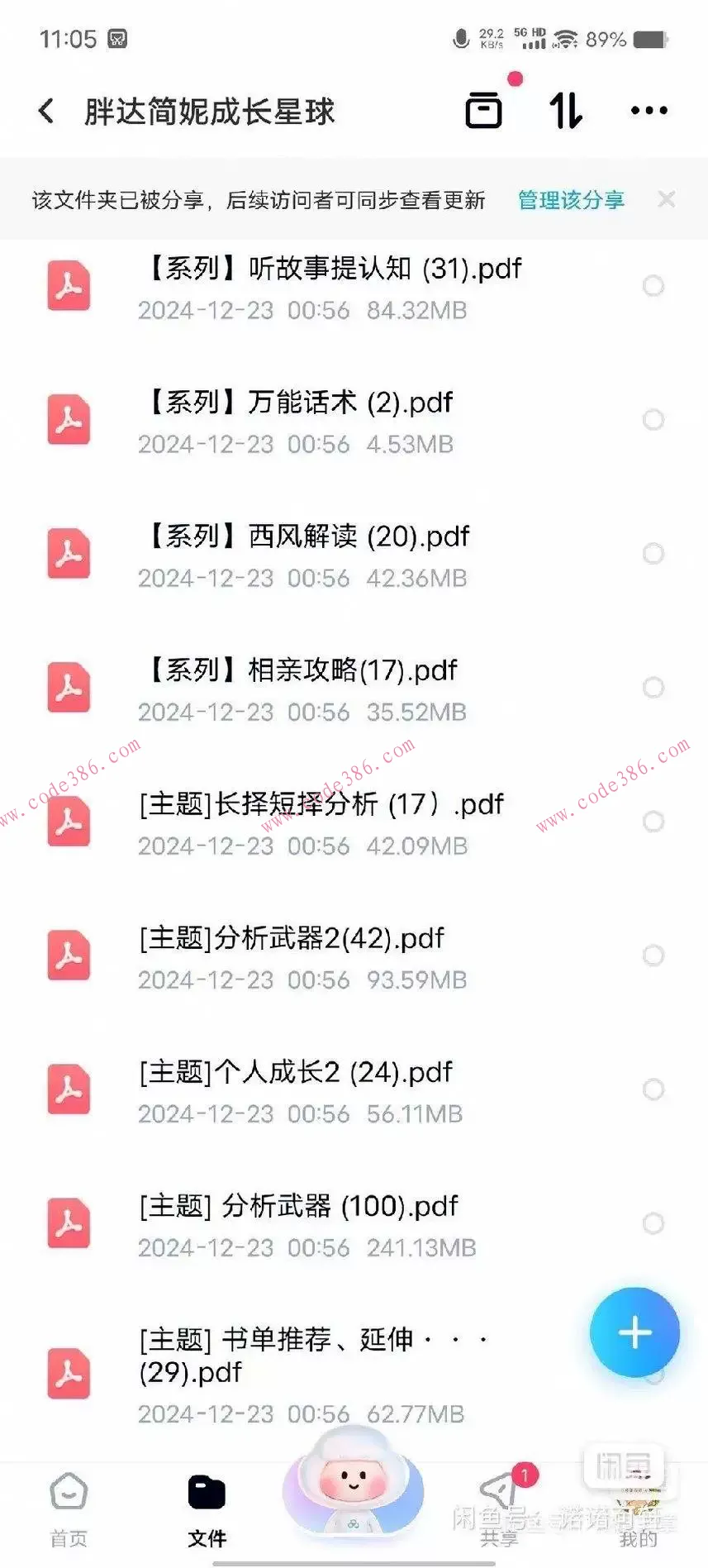The width and height of the screenshot is (708, 1568).
Task: Open [主题] 分析武器 (100).pdf
Action: (297, 1206)
